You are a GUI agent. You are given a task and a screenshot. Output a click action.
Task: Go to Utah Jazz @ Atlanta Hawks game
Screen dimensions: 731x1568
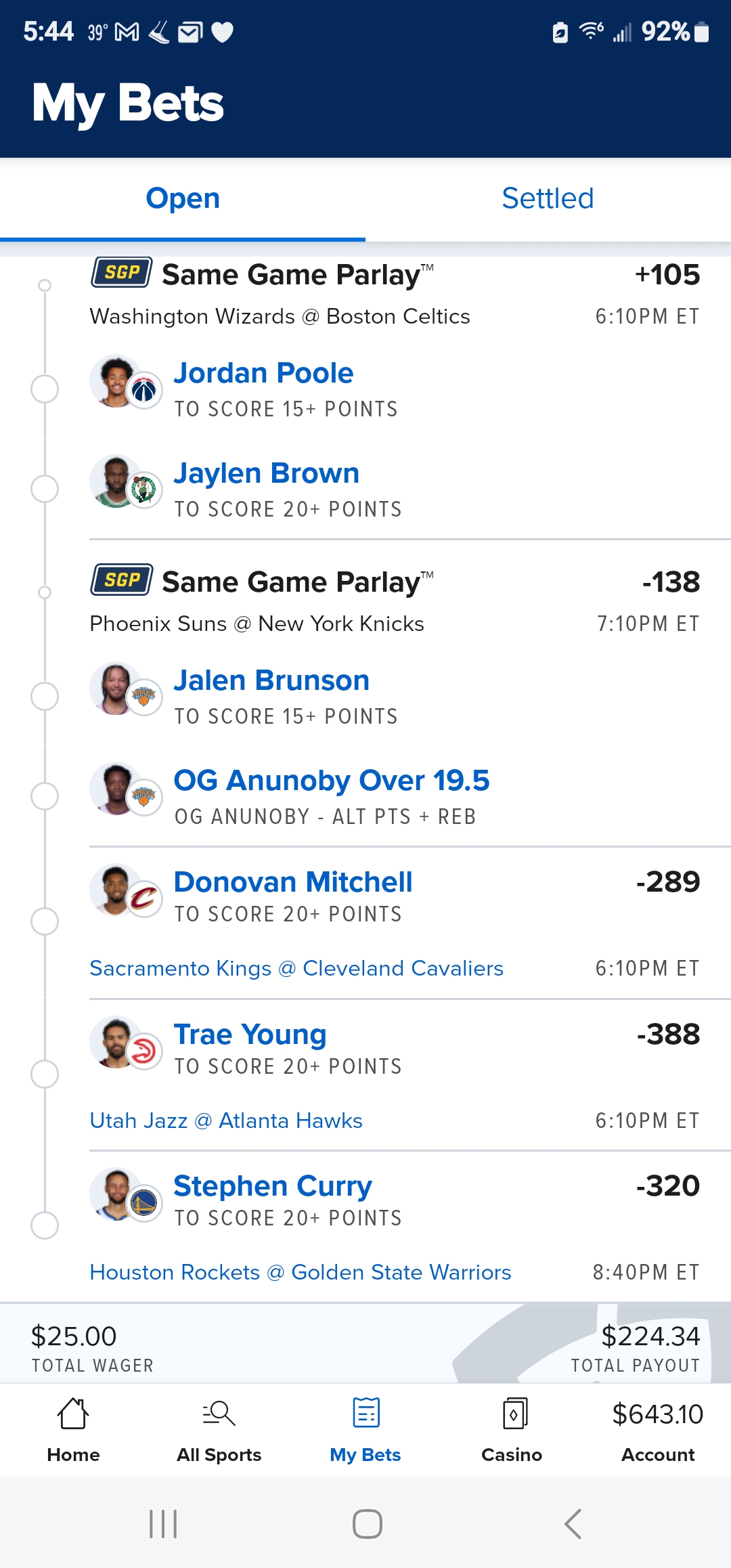(226, 1121)
